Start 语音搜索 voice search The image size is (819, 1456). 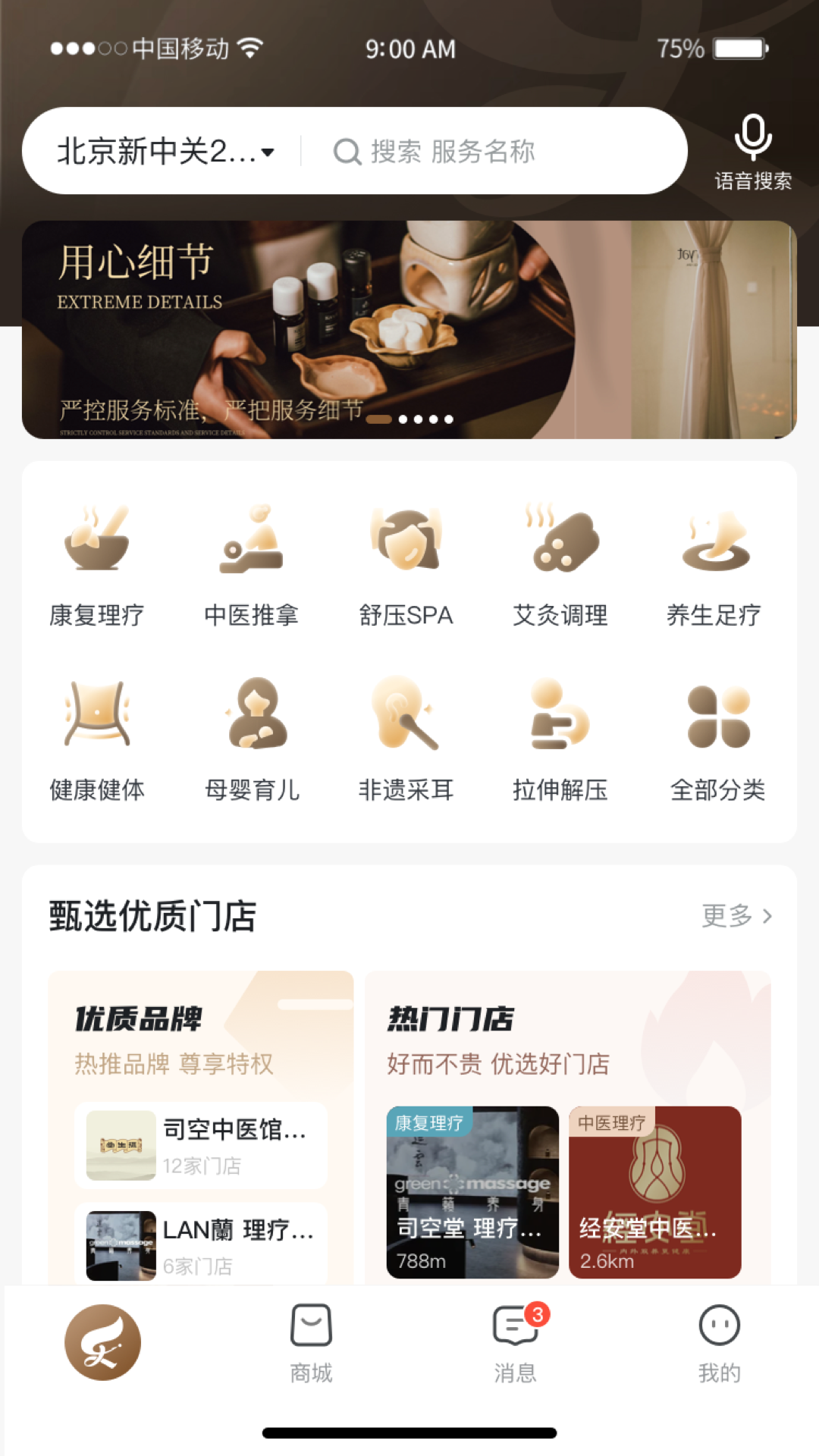coord(752,152)
